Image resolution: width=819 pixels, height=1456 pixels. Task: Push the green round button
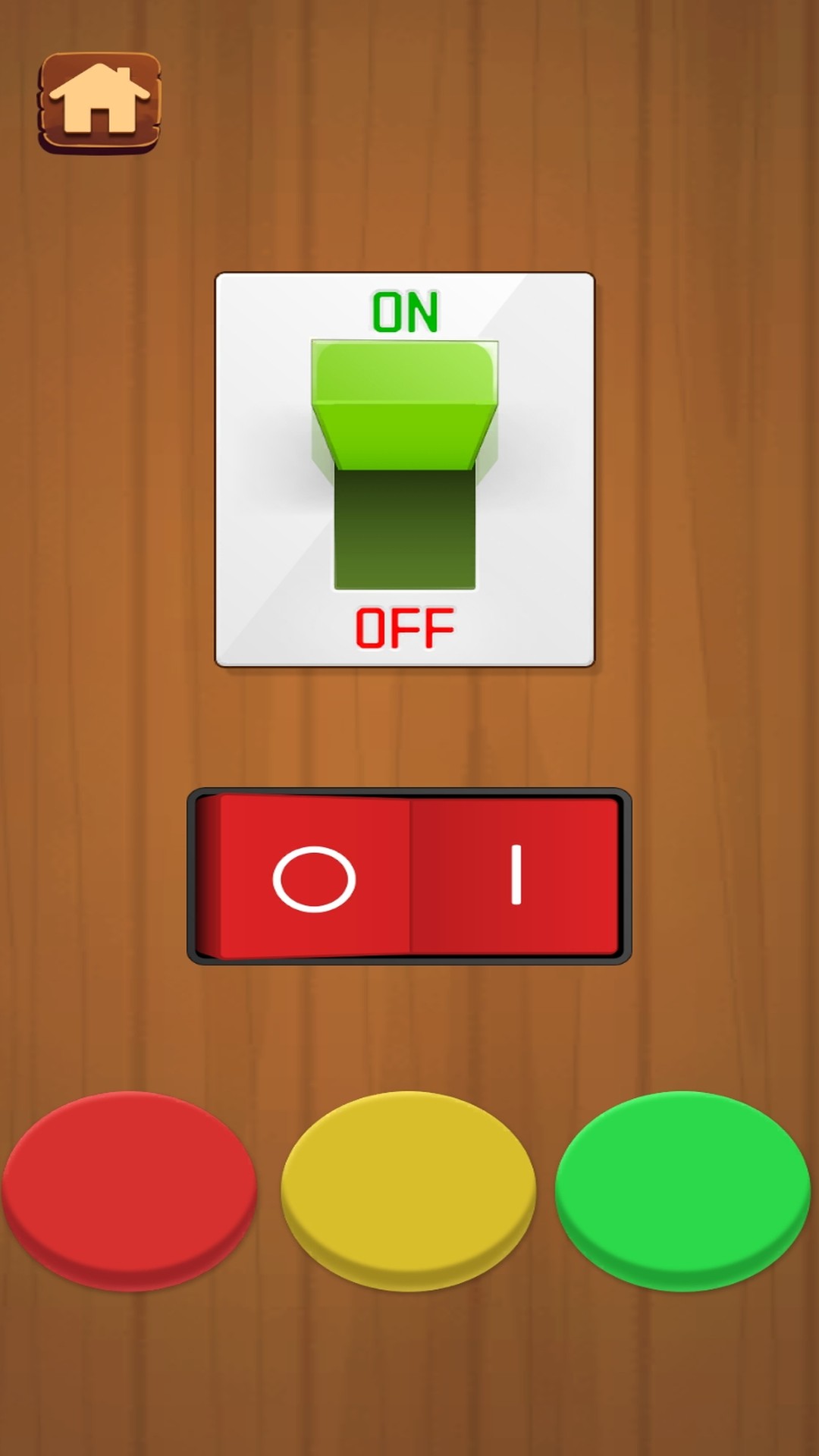click(x=682, y=1191)
